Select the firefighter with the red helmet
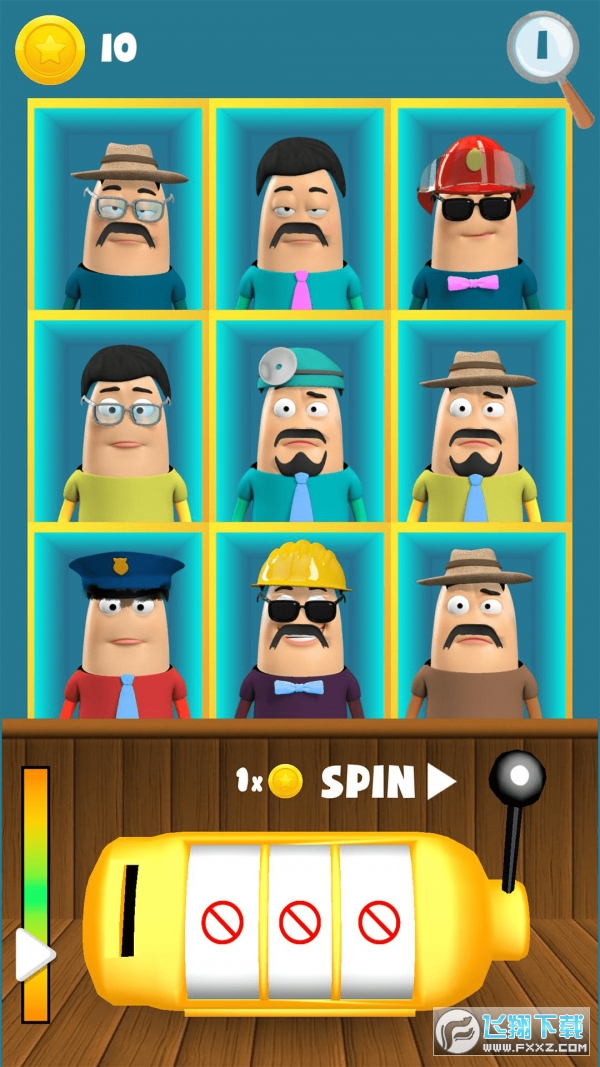Image resolution: width=600 pixels, height=1067 pixels. click(x=475, y=215)
